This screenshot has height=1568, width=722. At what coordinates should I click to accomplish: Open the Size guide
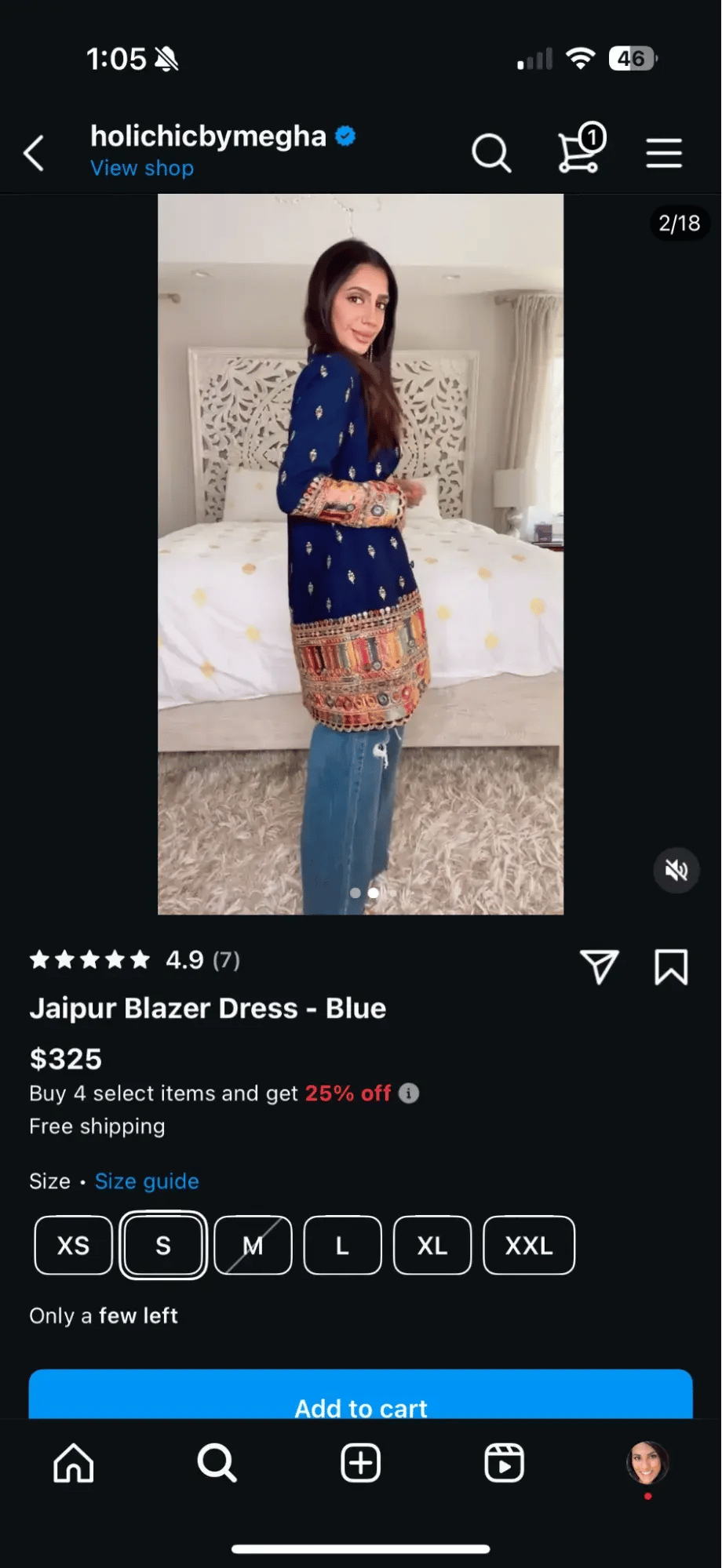coord(147,1181)
